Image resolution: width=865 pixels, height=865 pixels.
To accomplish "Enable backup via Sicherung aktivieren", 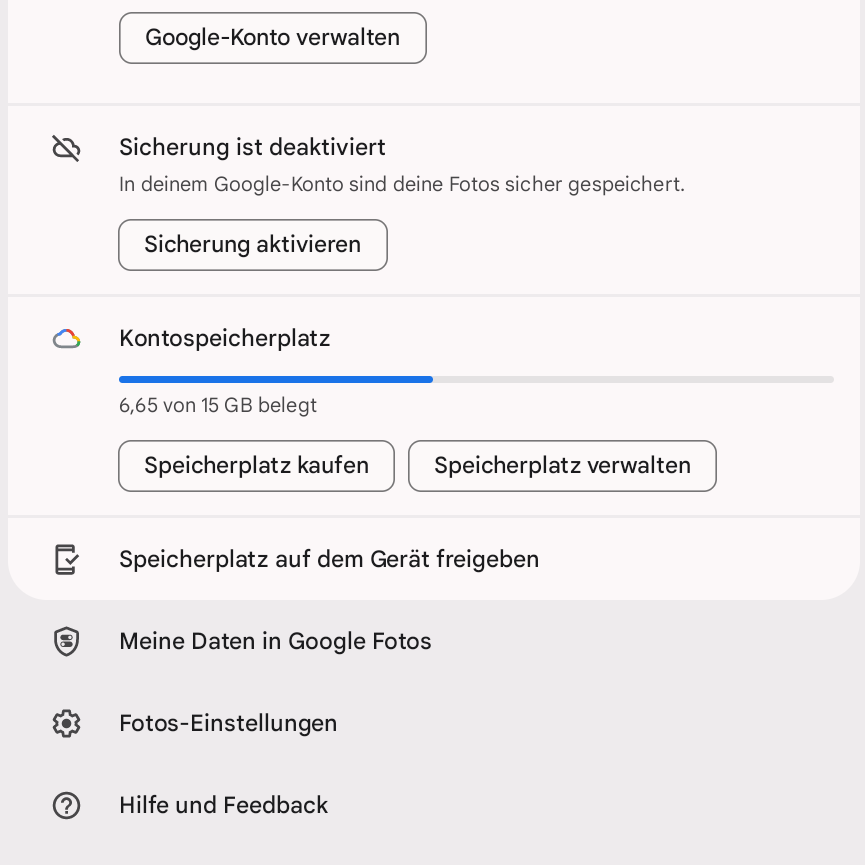I will pos(252,245).
